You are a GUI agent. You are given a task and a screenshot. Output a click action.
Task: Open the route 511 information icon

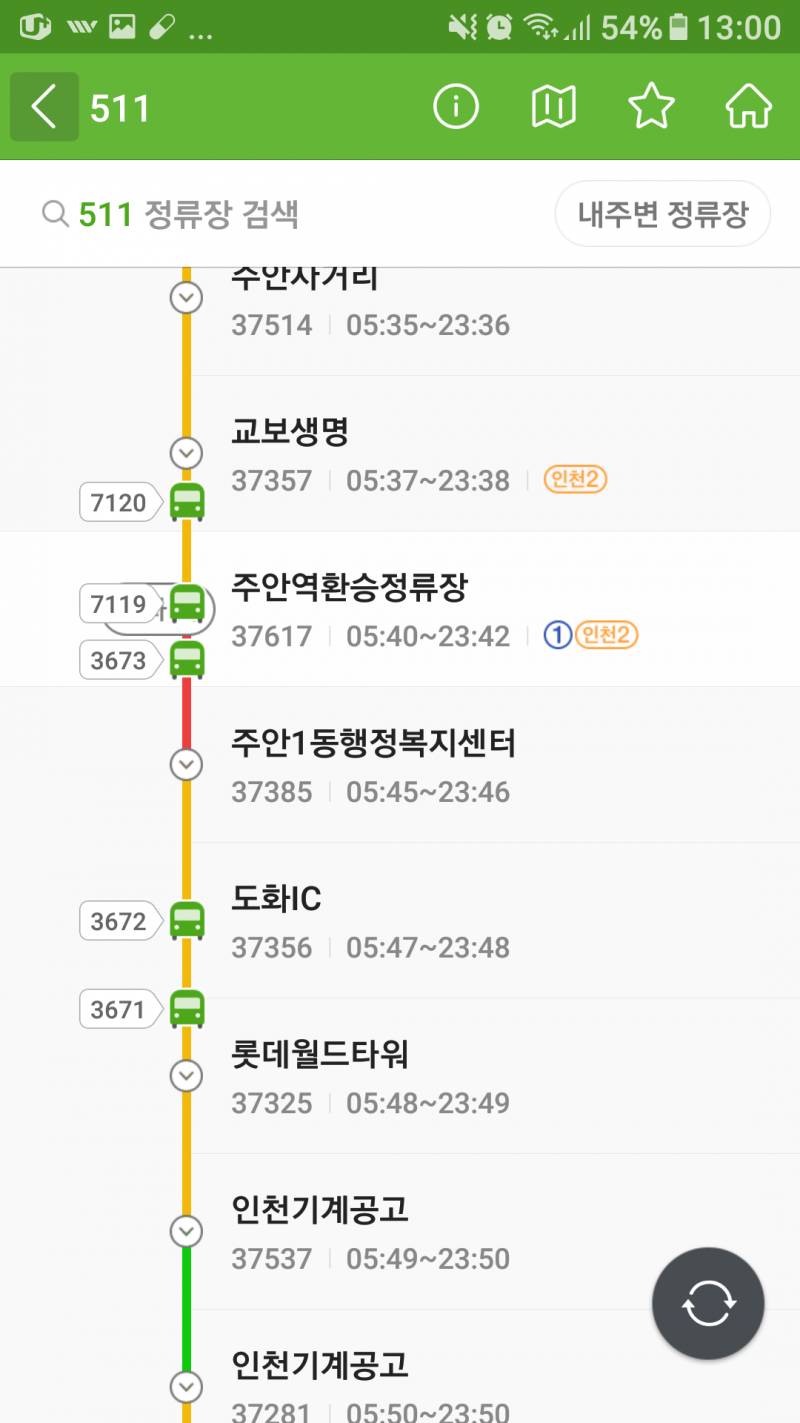click(456, 105)
